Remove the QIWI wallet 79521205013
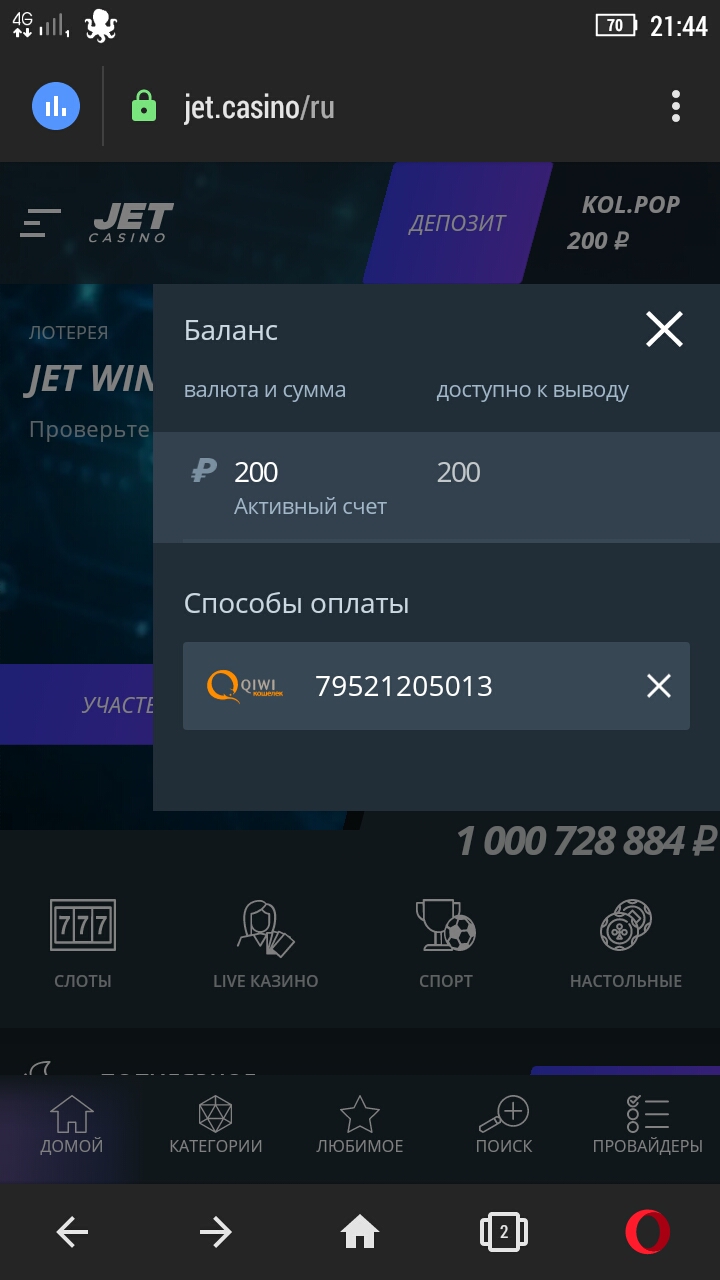Viewport: 720px width, 1280px height. [658, 686]
